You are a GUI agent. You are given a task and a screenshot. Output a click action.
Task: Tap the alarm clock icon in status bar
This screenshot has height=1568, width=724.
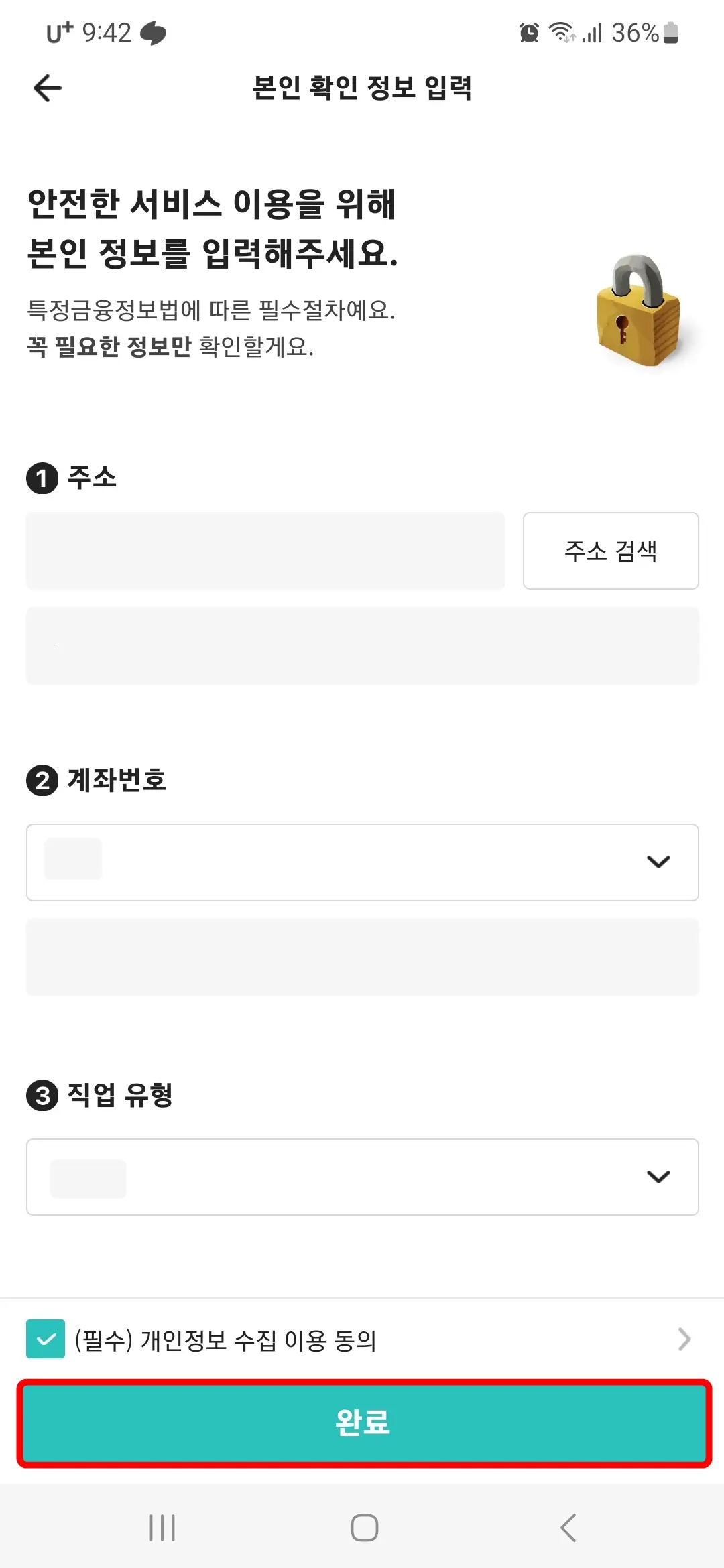pos(527,32)
